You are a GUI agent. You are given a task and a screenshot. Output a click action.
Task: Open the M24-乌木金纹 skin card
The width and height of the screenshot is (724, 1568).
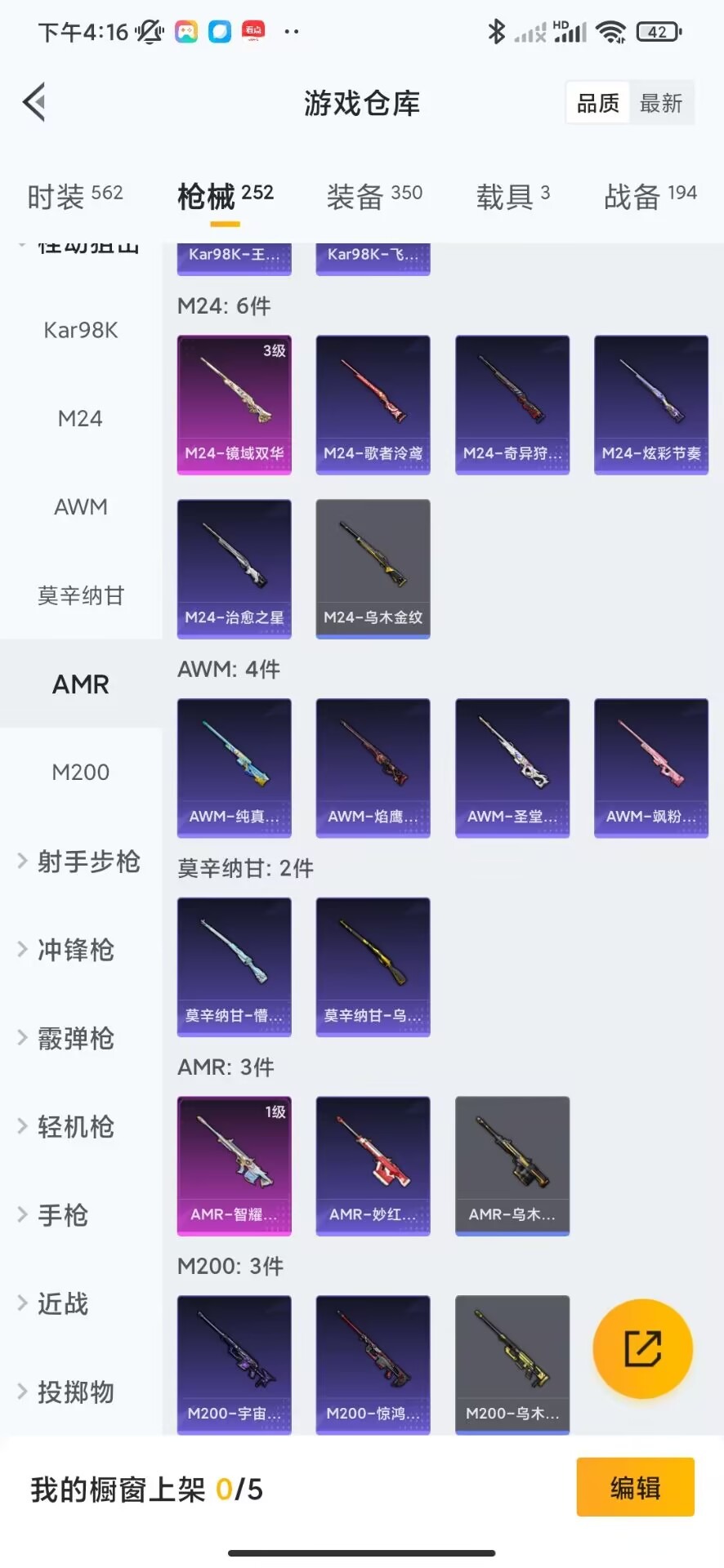click(373, 568)
